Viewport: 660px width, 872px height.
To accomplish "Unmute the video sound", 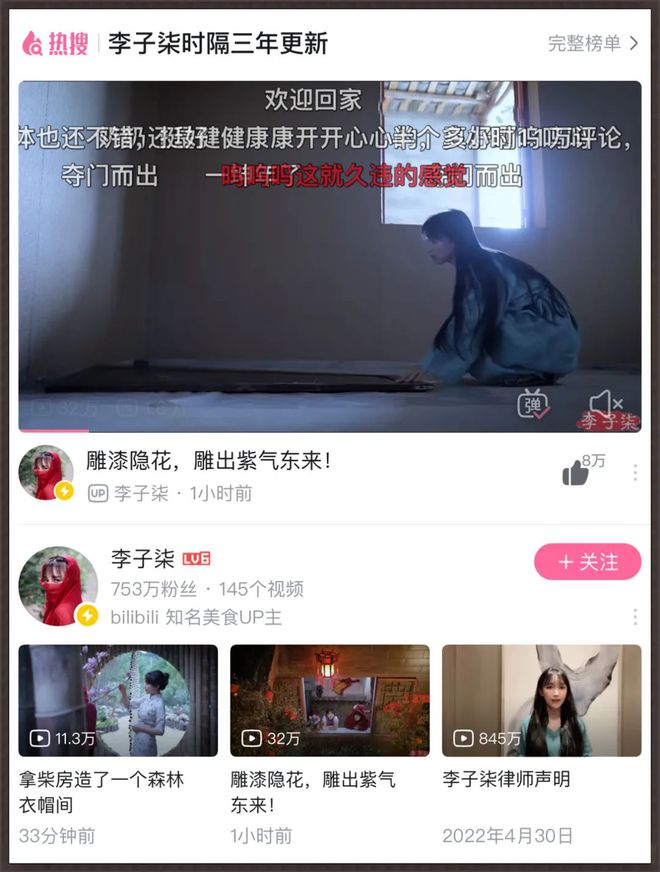I will 605,405.
